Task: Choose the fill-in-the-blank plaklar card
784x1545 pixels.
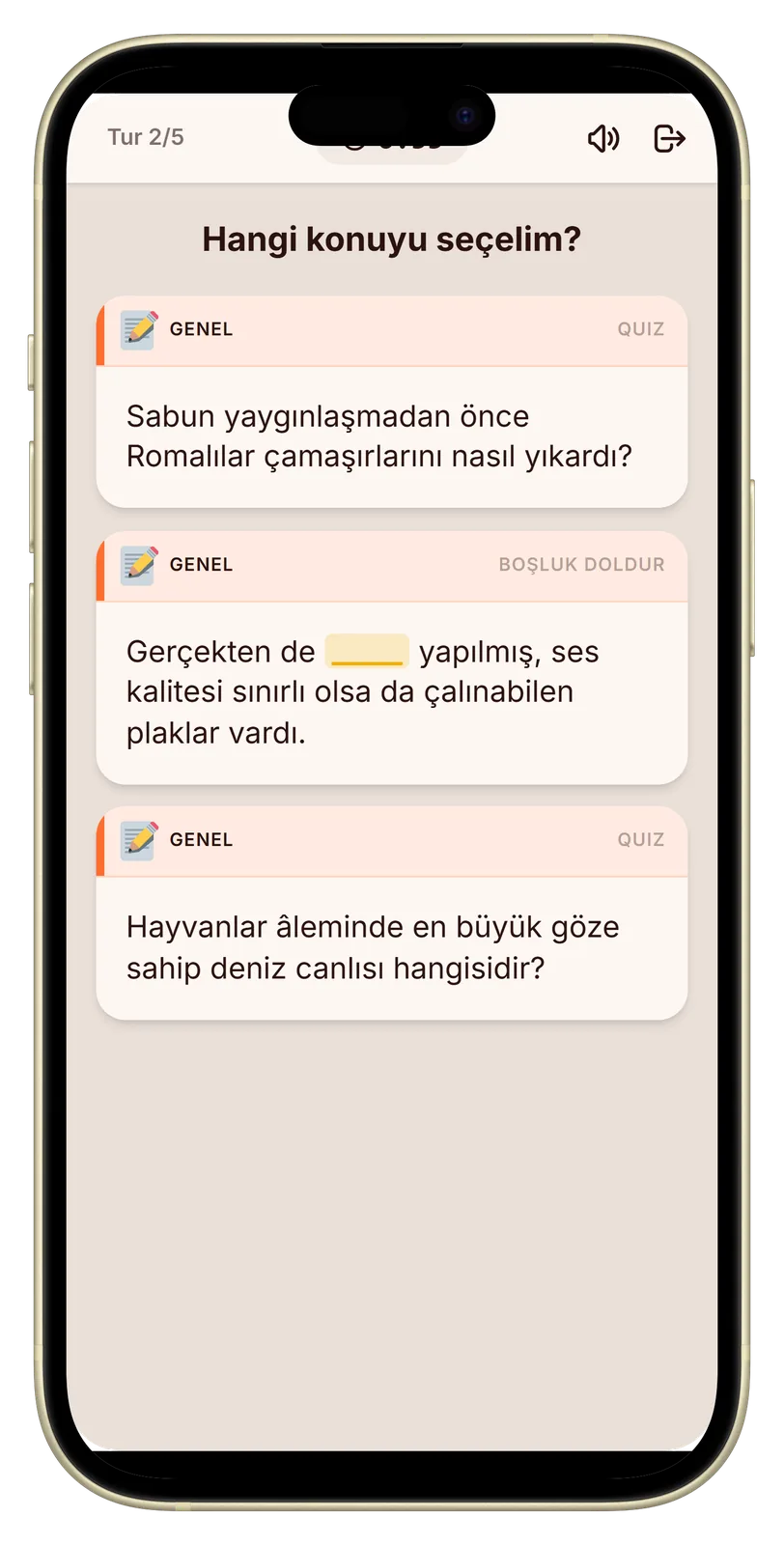Action: 392,658
